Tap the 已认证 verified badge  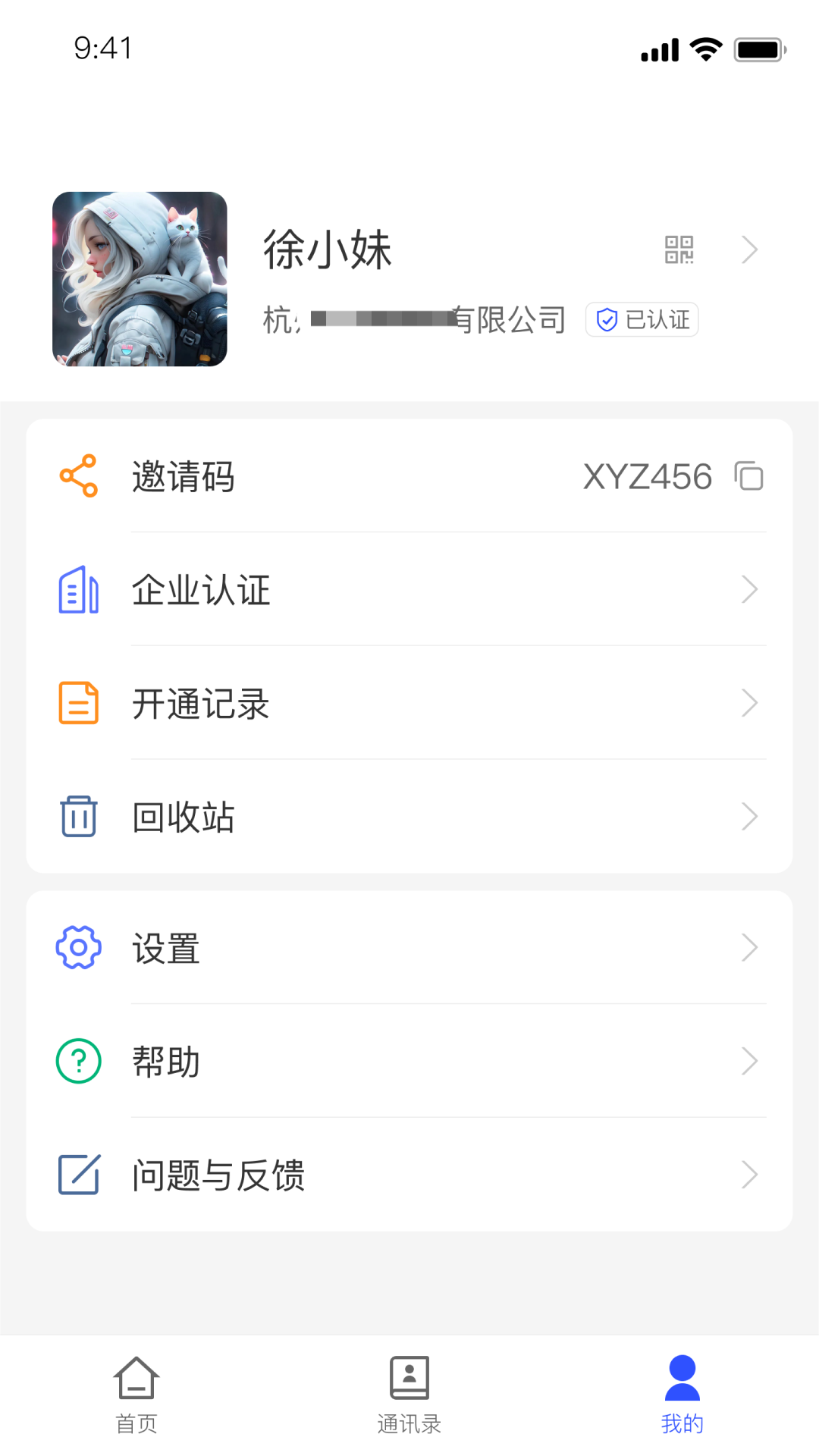pos(642,319)
